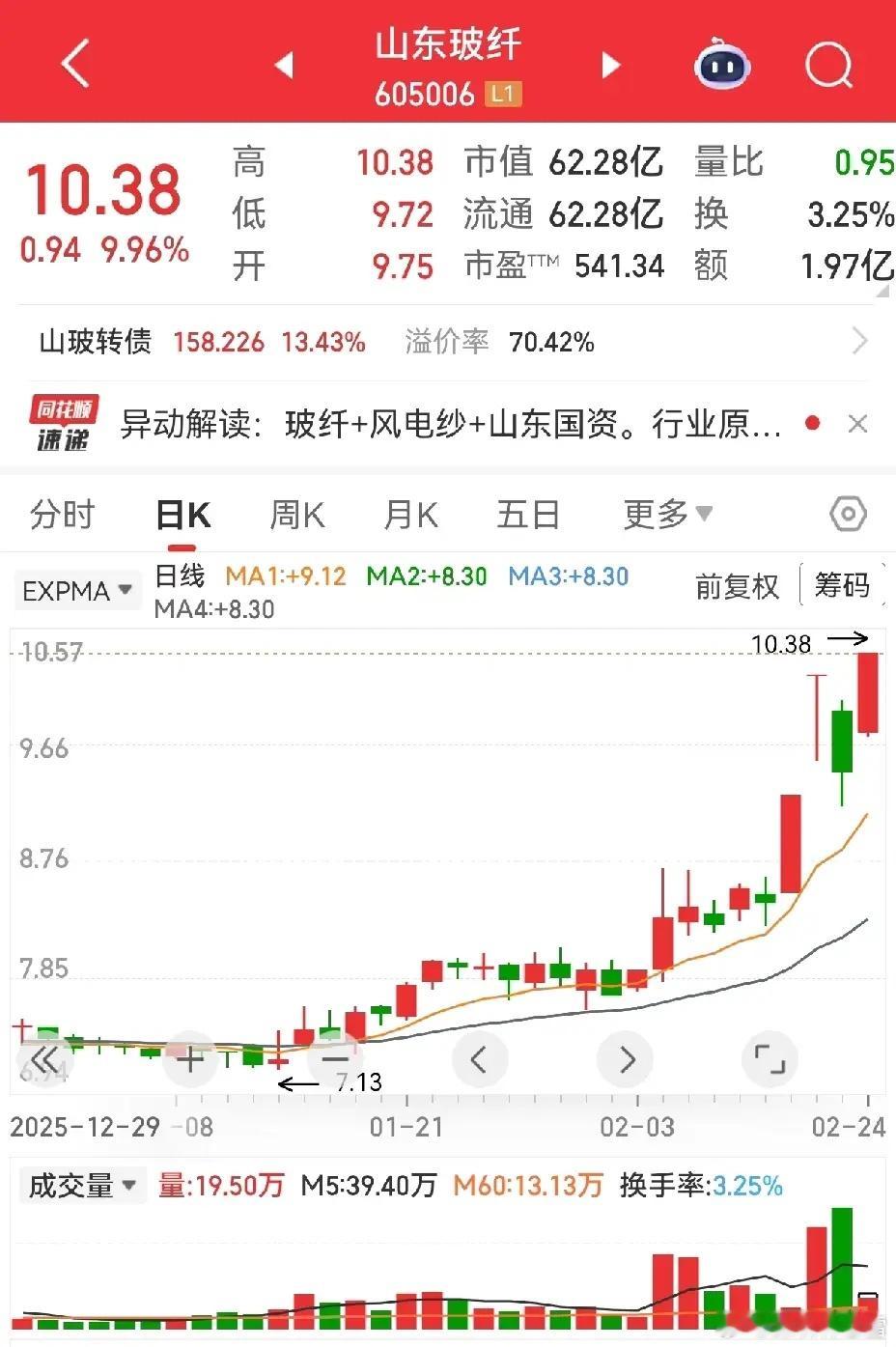
Task: Open the 更多 chart period dropdown
Action: tap(669, 514)
